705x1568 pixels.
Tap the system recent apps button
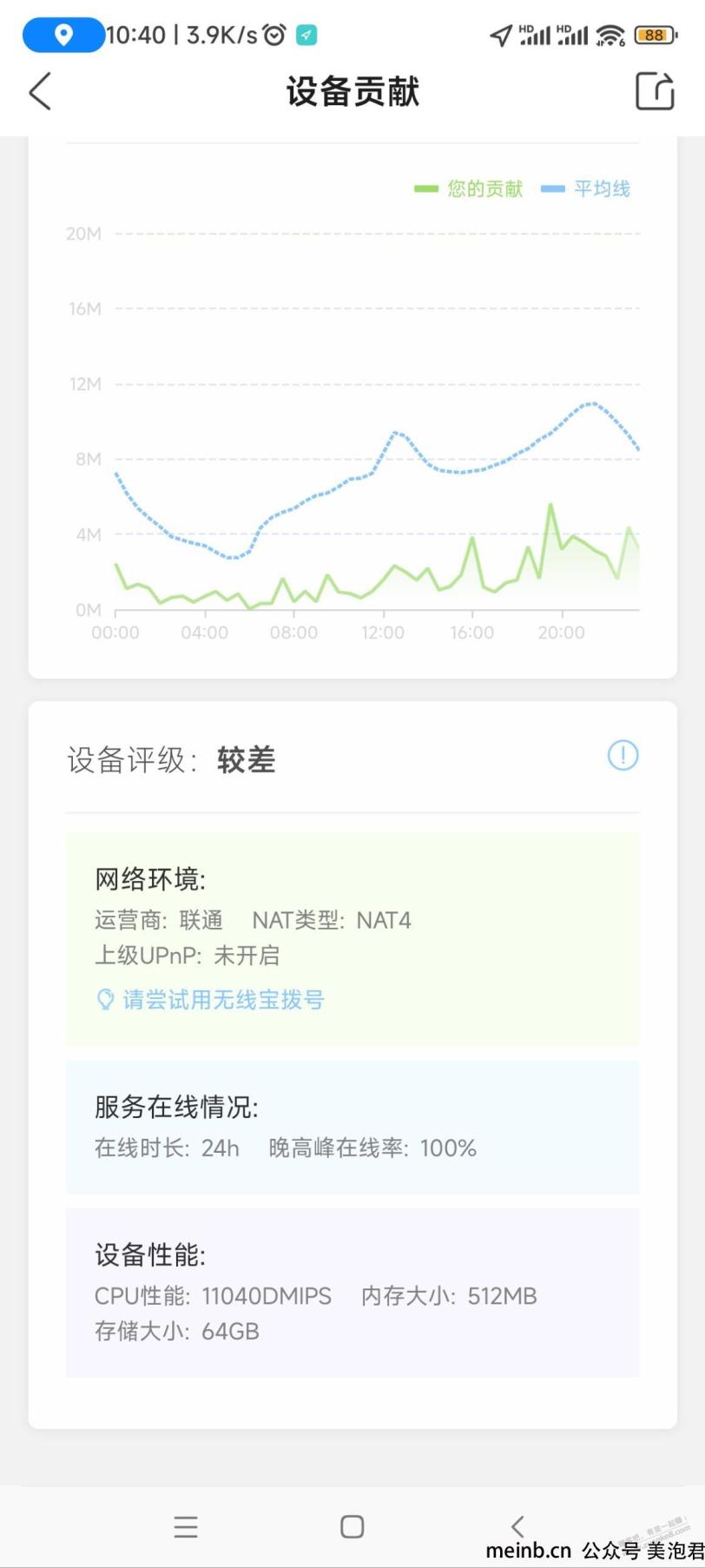[186, 1526]
